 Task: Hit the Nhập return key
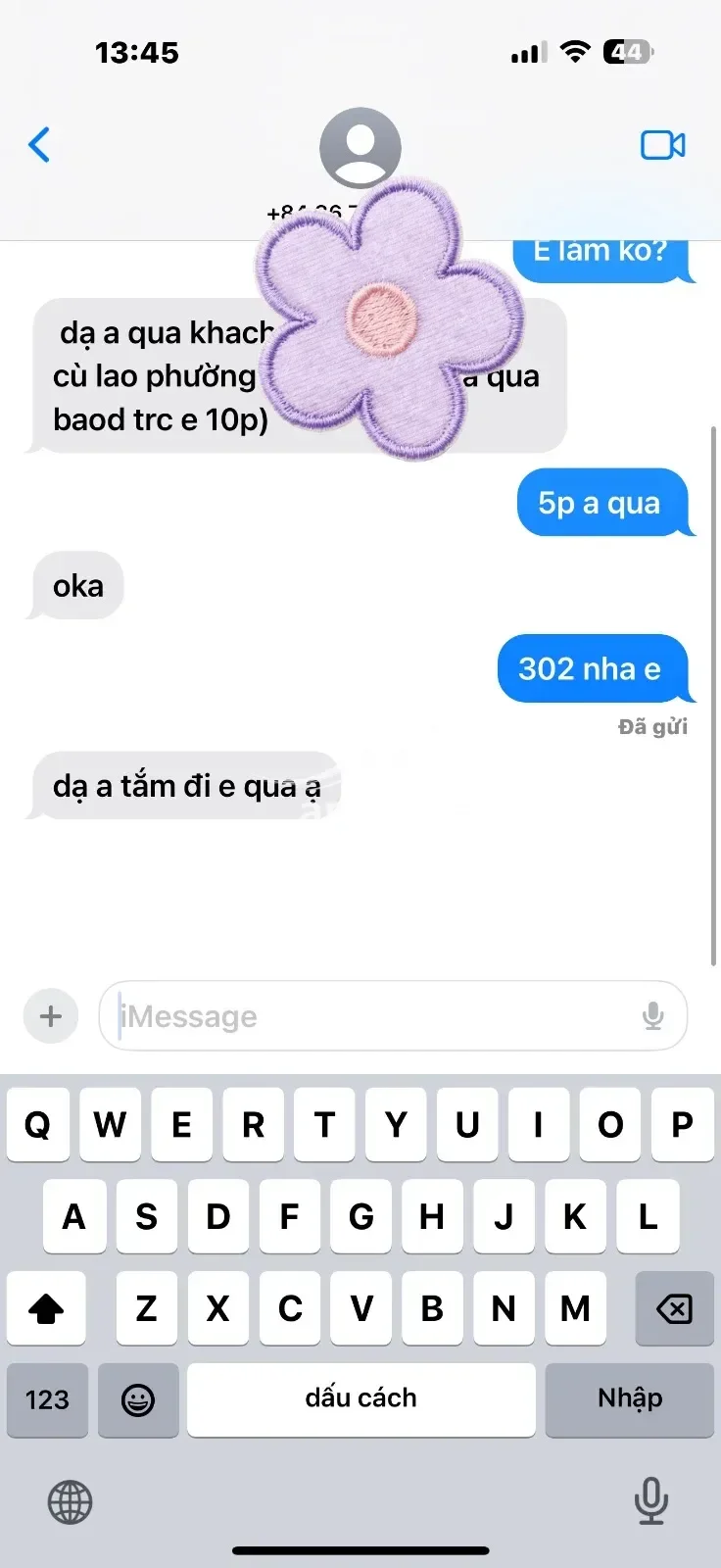click(630, 1399)
